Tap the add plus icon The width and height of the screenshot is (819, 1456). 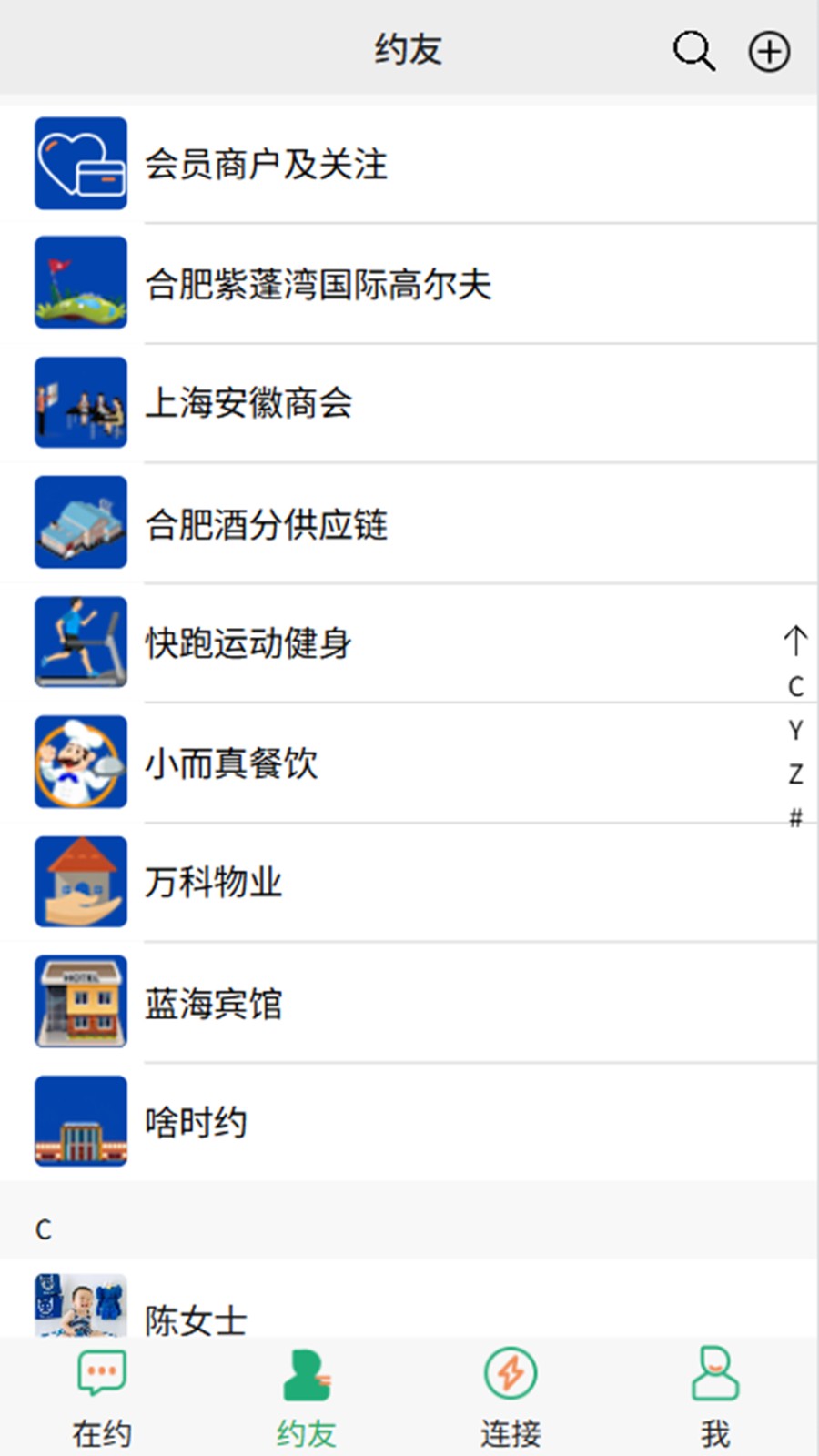tap(769, 51)
